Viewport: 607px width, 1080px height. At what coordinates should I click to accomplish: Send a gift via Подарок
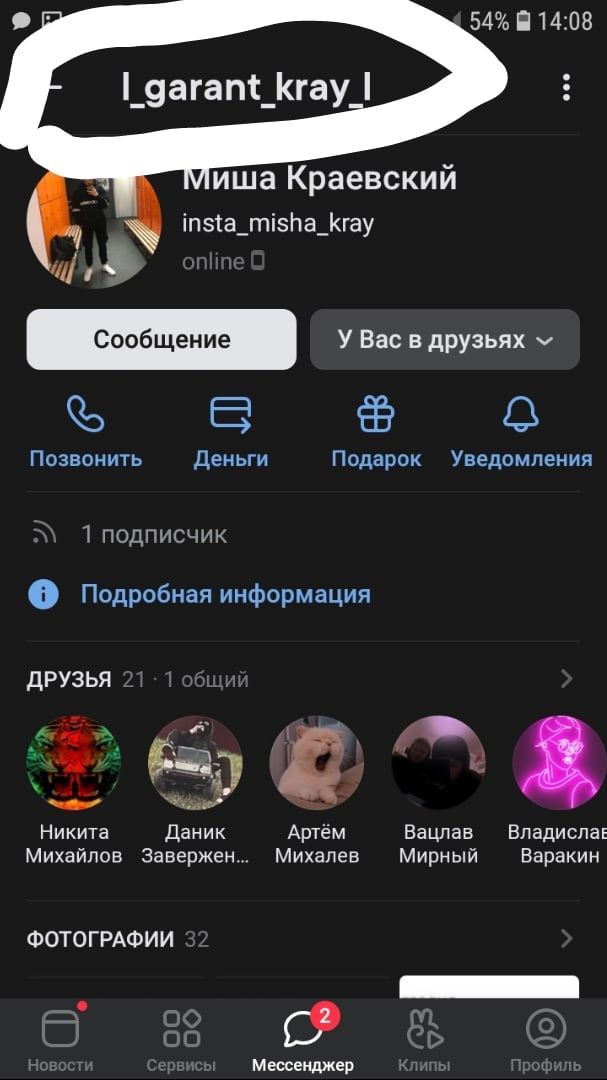(376, 432)
